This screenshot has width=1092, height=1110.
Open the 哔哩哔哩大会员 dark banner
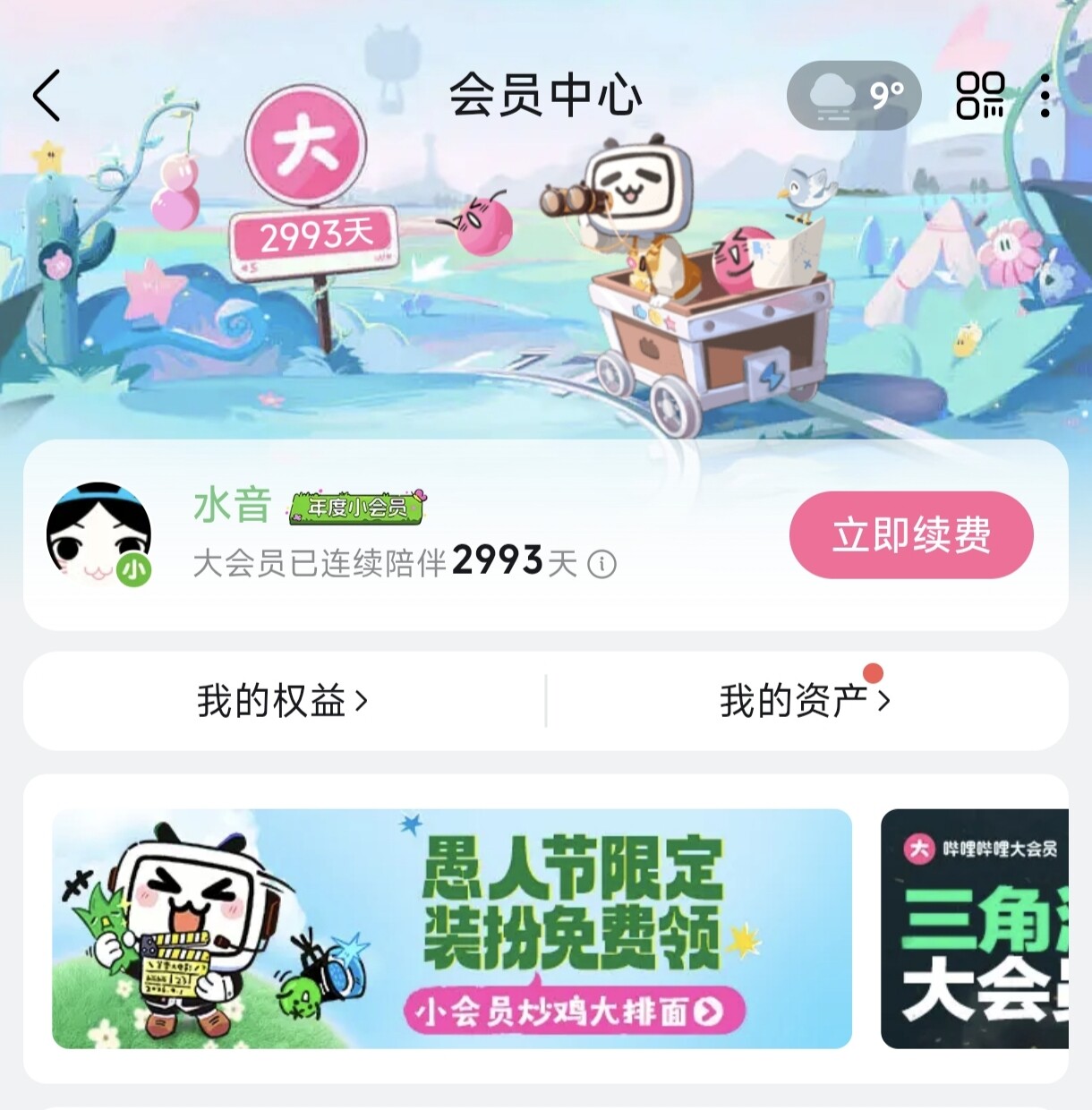pos(976,928)
